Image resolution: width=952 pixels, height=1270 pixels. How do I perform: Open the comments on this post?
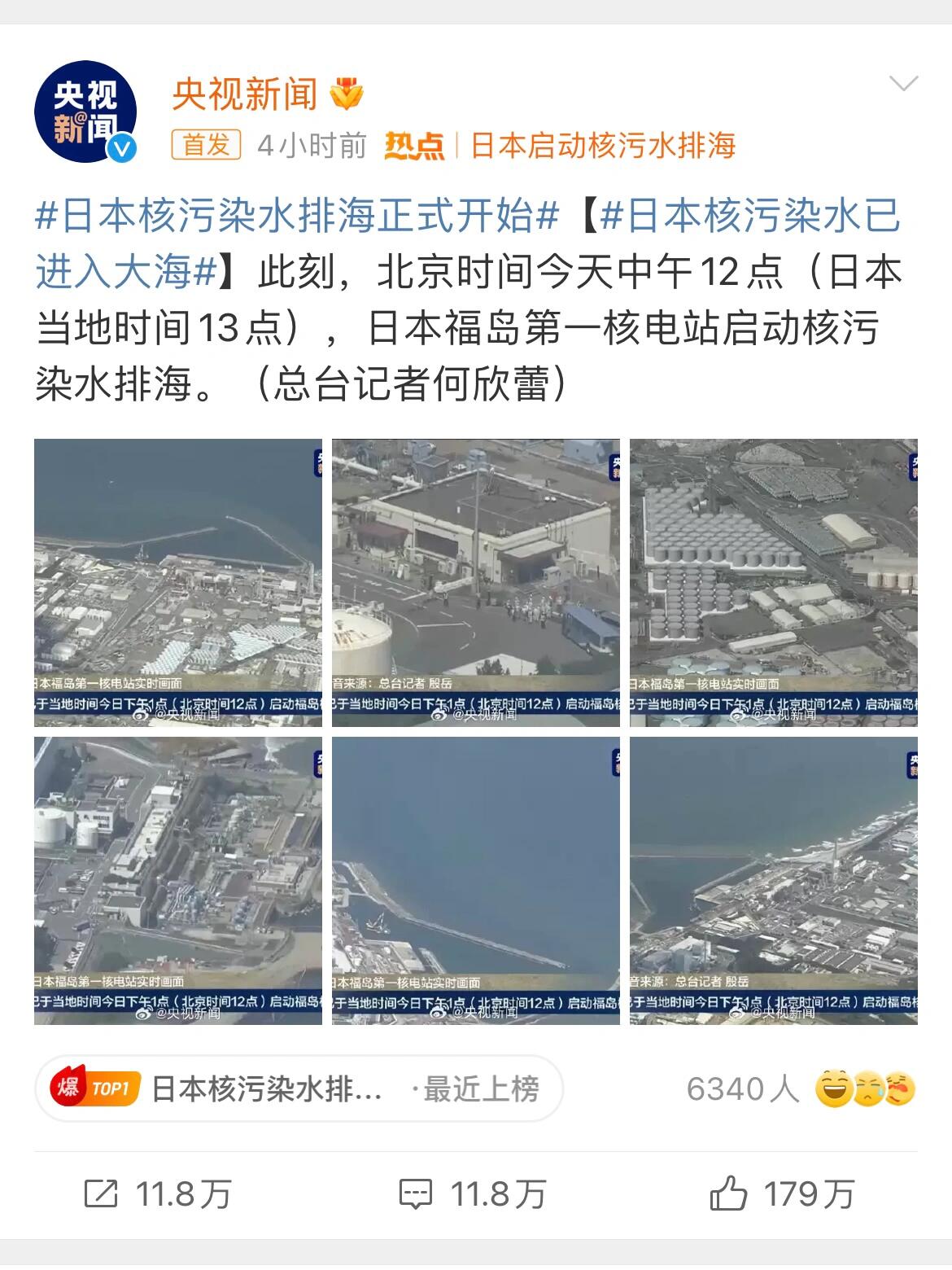pos(474,1194)
